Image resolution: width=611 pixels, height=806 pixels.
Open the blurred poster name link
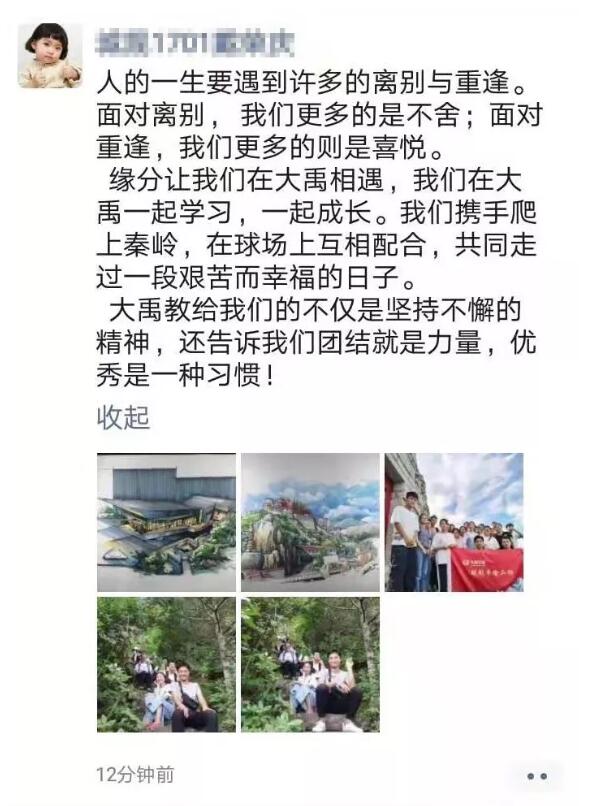[x=187, y=41]
